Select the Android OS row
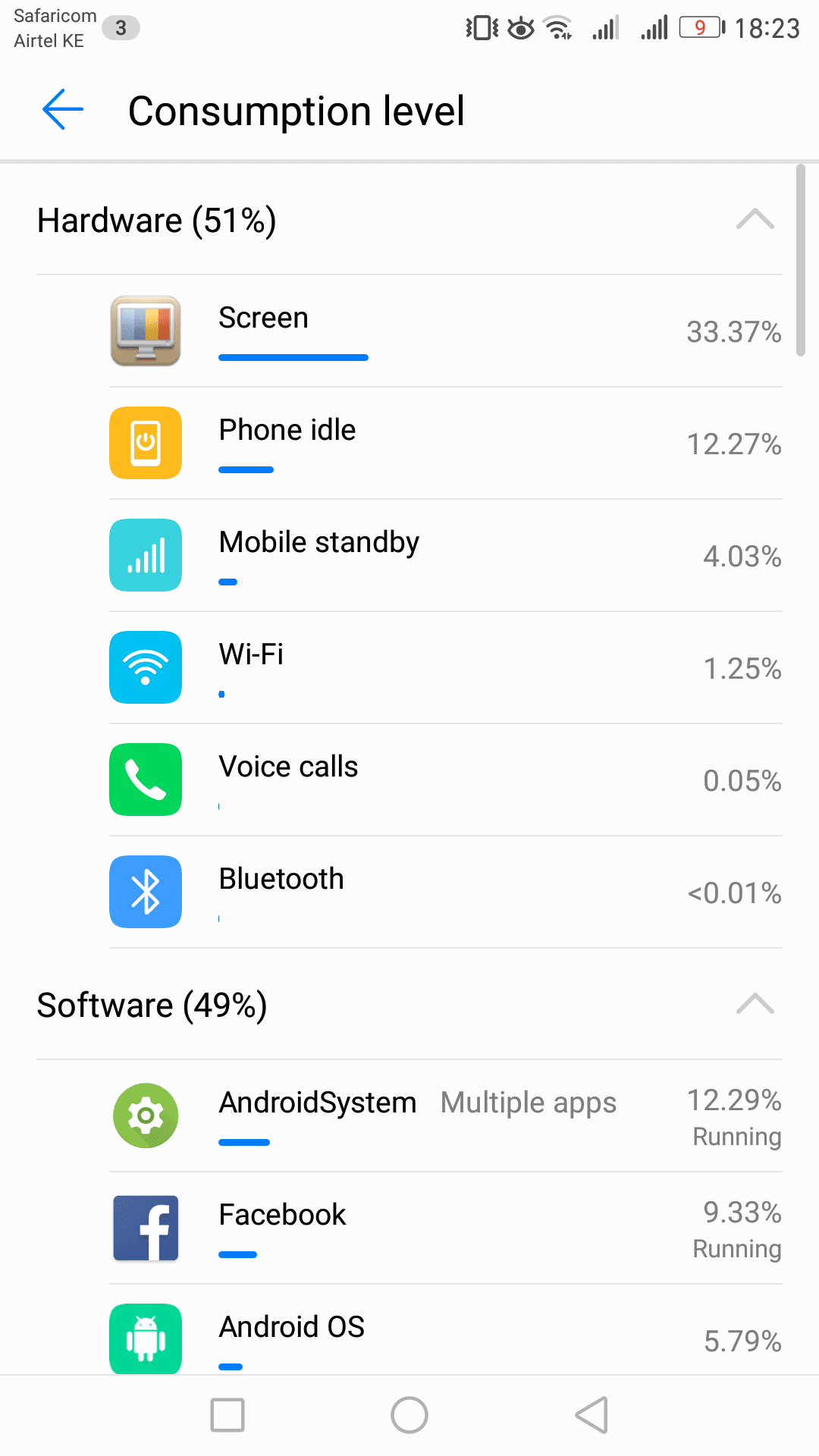 coord(446,1330)
